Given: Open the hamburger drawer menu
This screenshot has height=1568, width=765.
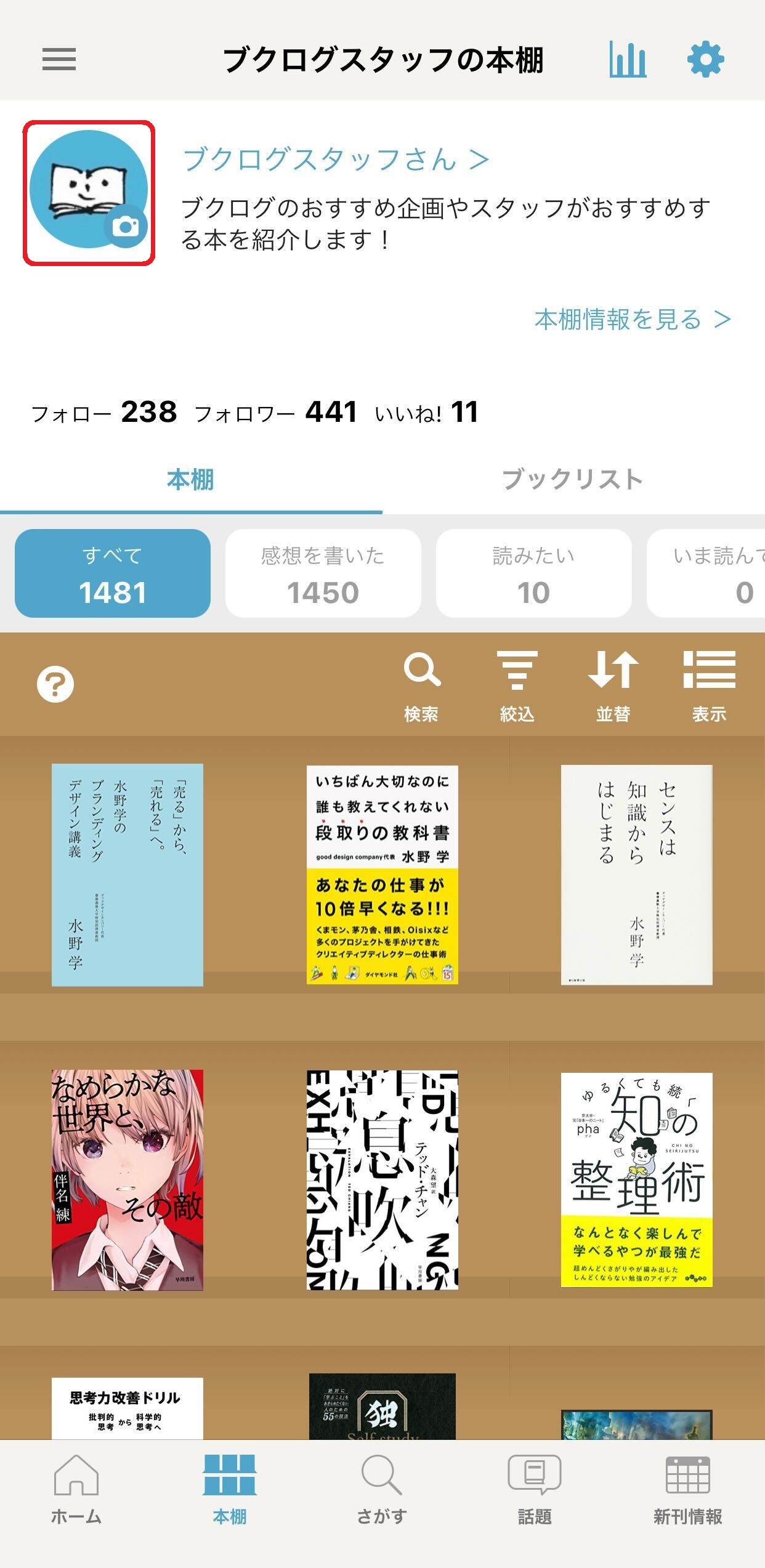Looking at the screenshot, I should pos(59,60).
